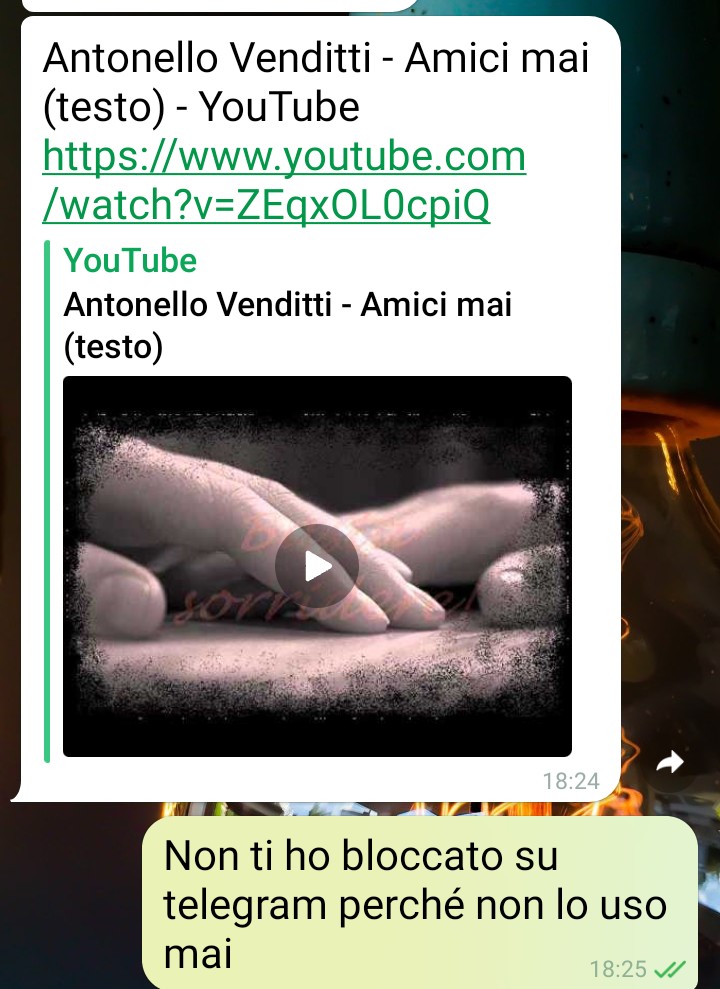Forward the YouTube link message
720x989 pixels.
[x=669, y=763]
